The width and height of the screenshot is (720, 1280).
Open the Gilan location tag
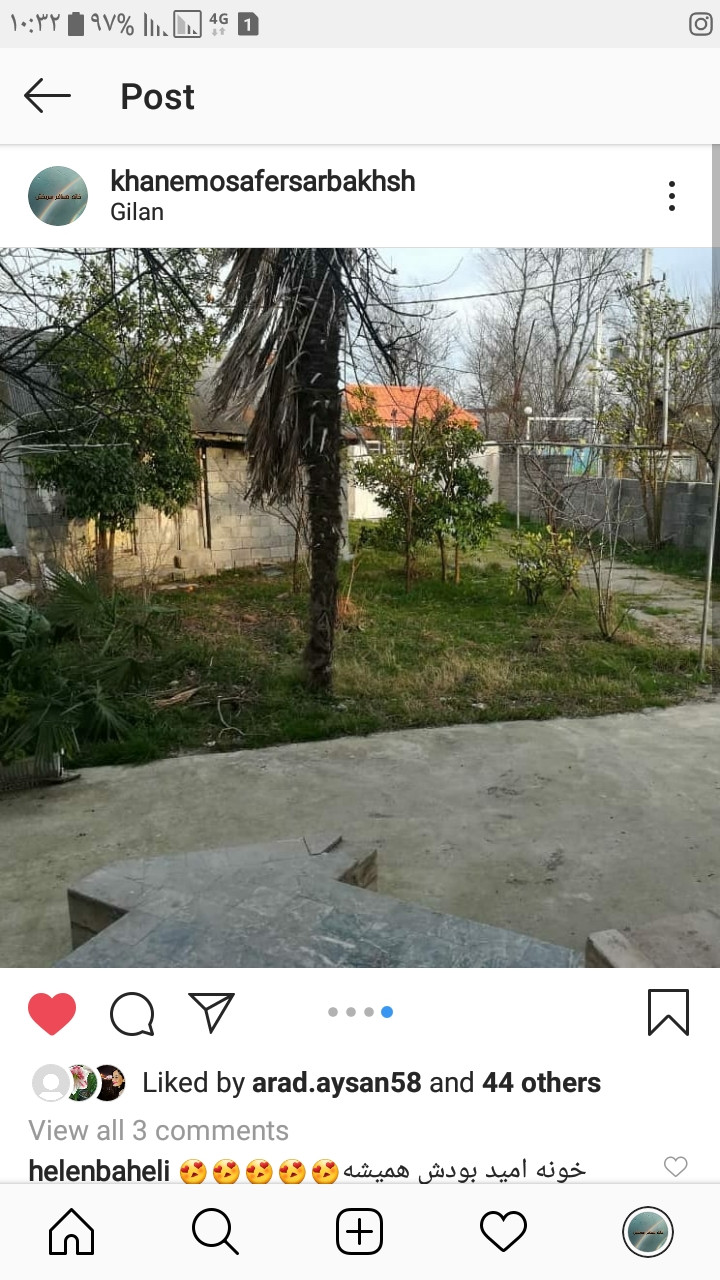(x=137, y=212)
